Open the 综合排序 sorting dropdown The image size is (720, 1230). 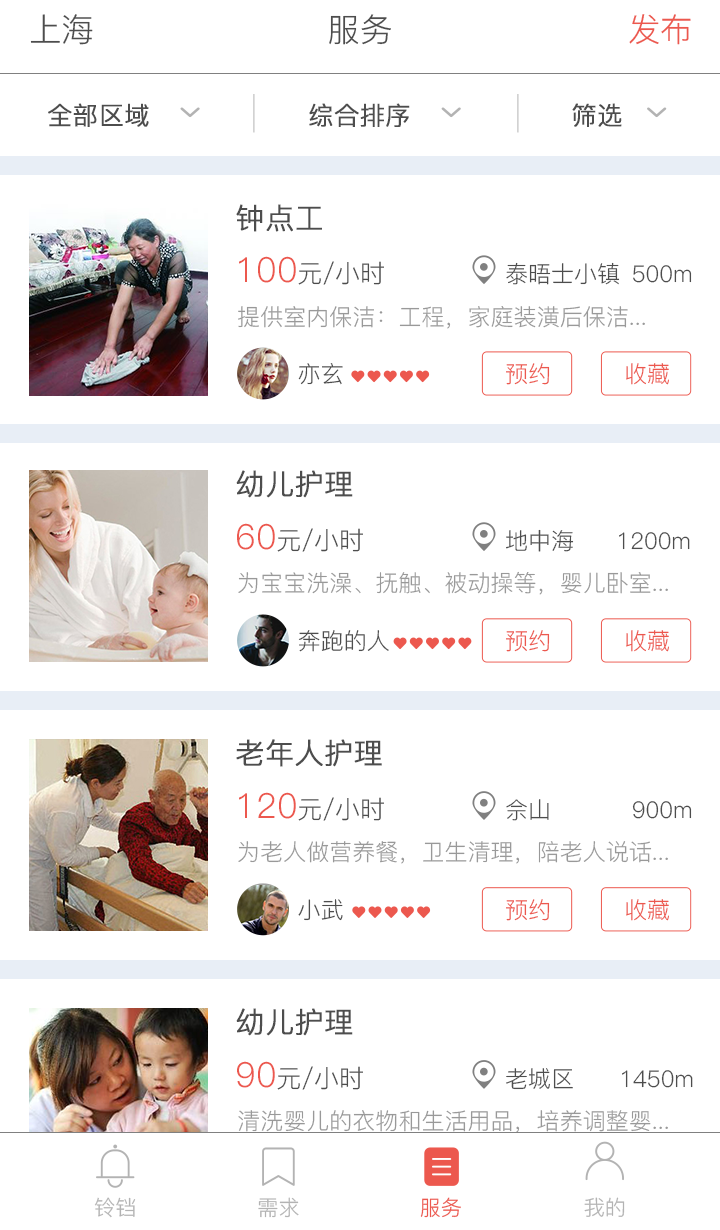tap(385, 115)
